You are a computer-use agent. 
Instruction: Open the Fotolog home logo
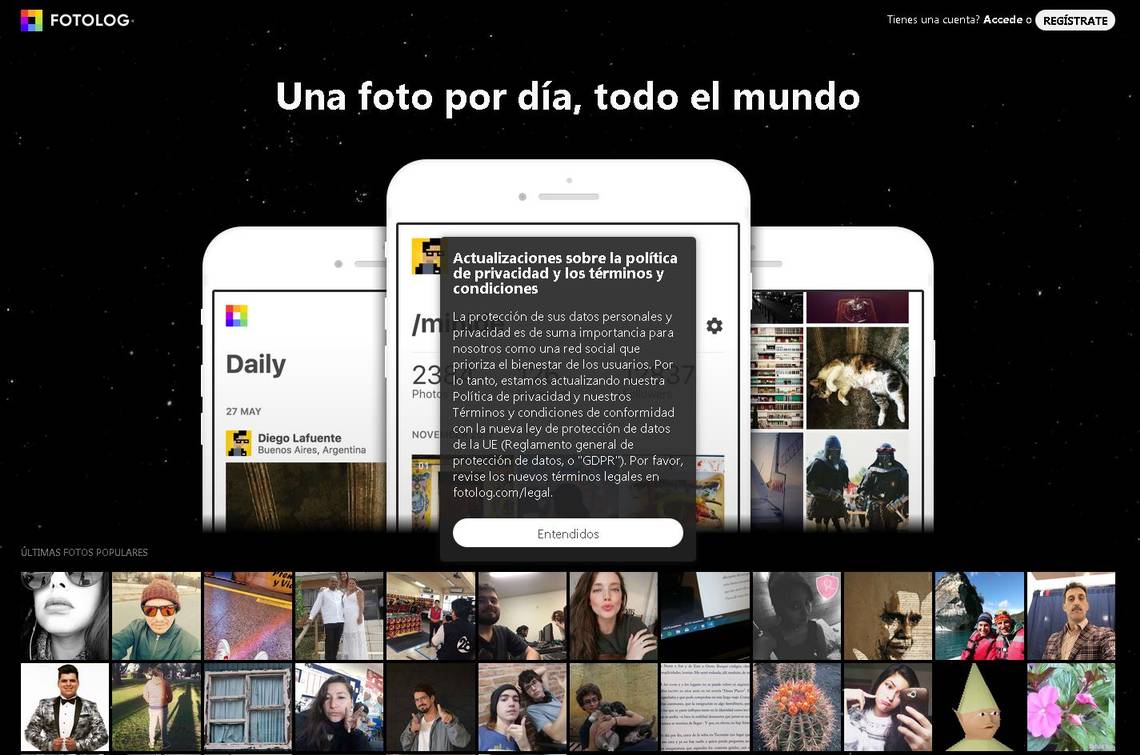76,20
